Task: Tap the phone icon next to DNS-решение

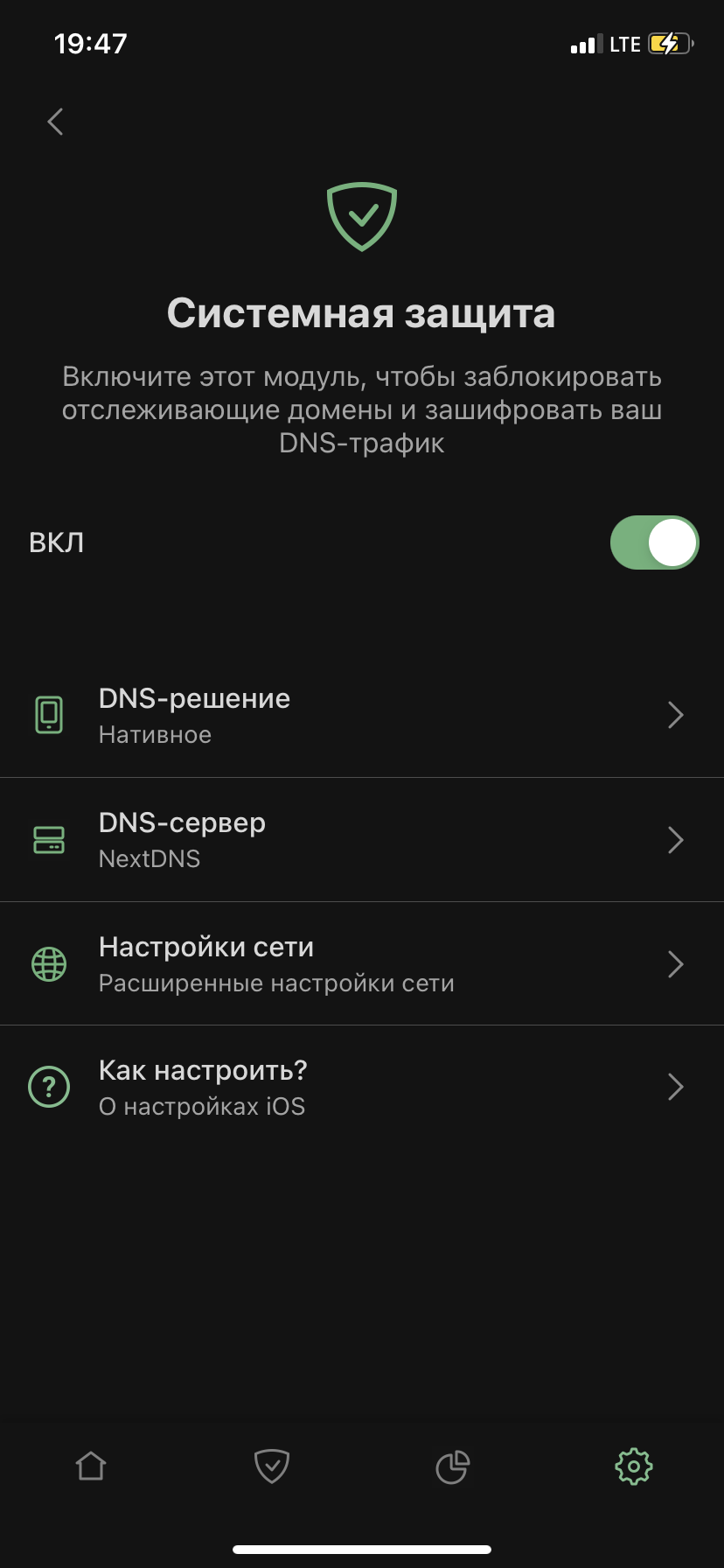Action: pyautogui.click(x=49, y=715)
